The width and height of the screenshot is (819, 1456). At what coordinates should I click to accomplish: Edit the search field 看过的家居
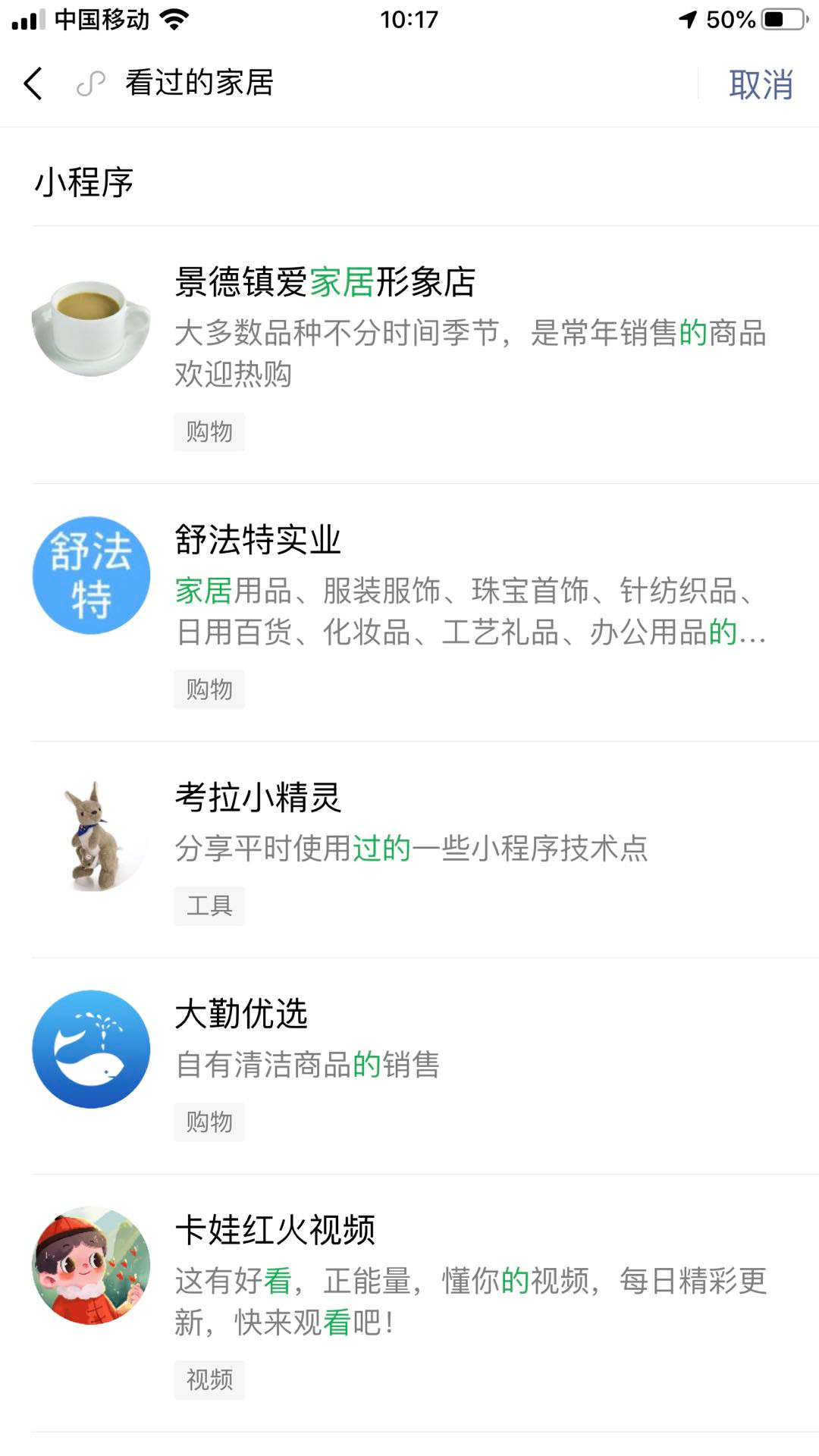(x=379, y=83)
